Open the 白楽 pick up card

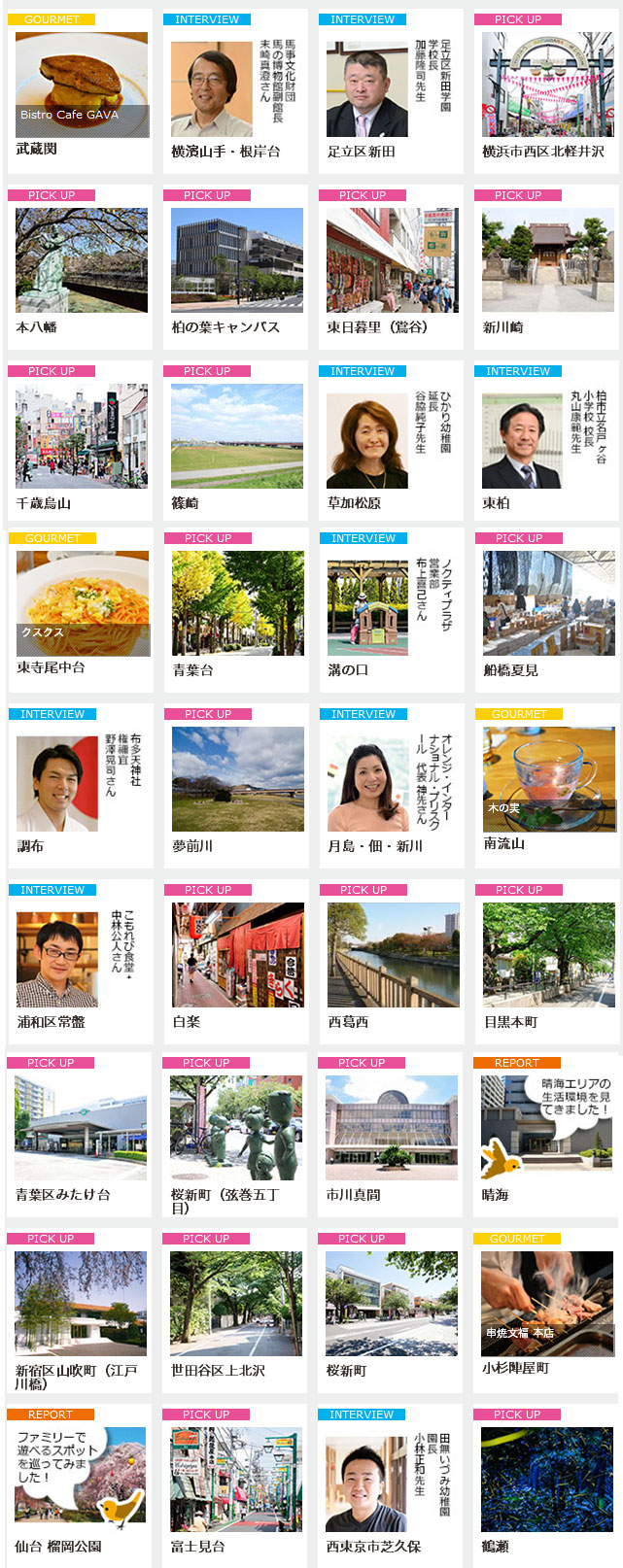click(x=238, y=955)
